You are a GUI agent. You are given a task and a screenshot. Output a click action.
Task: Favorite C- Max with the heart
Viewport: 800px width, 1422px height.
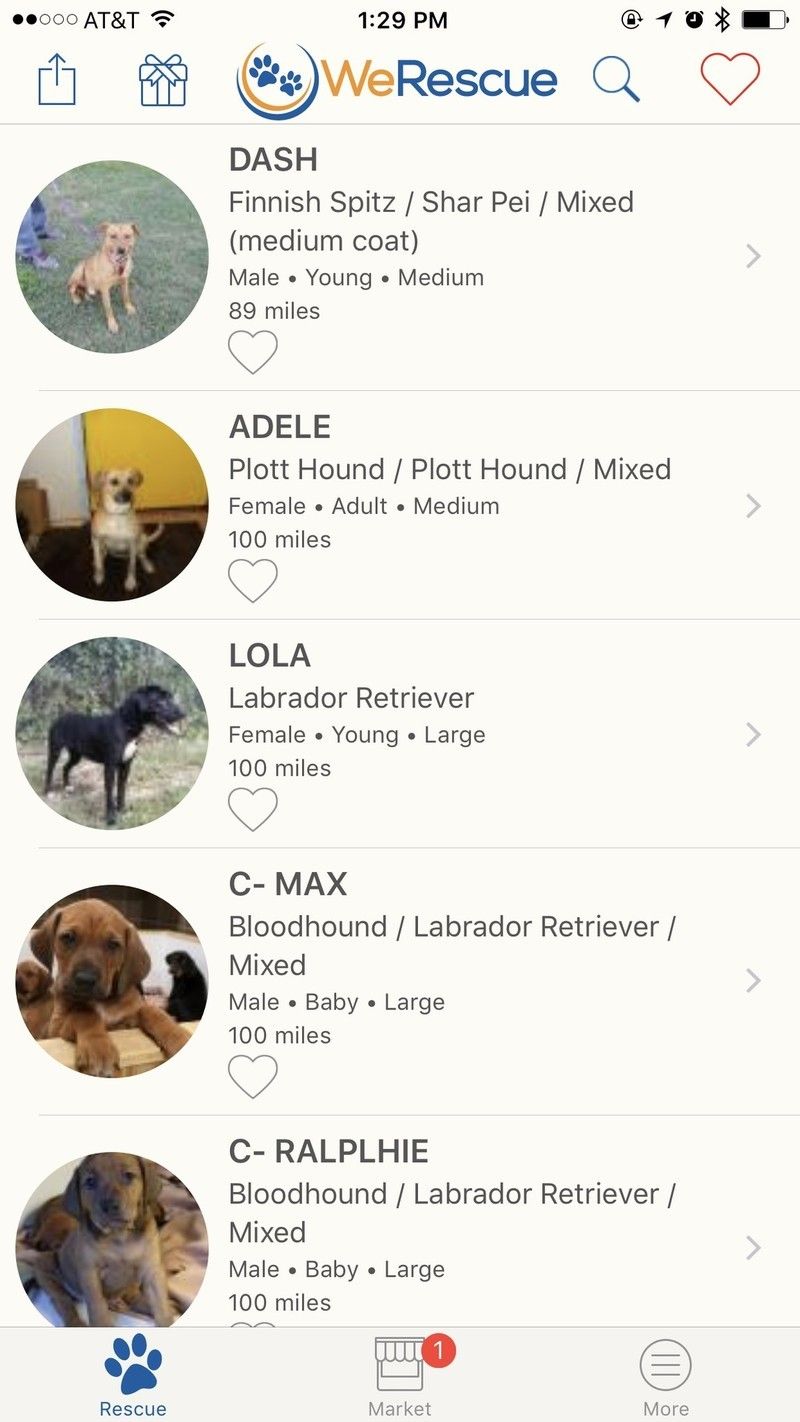click(x=253, y=1077)
